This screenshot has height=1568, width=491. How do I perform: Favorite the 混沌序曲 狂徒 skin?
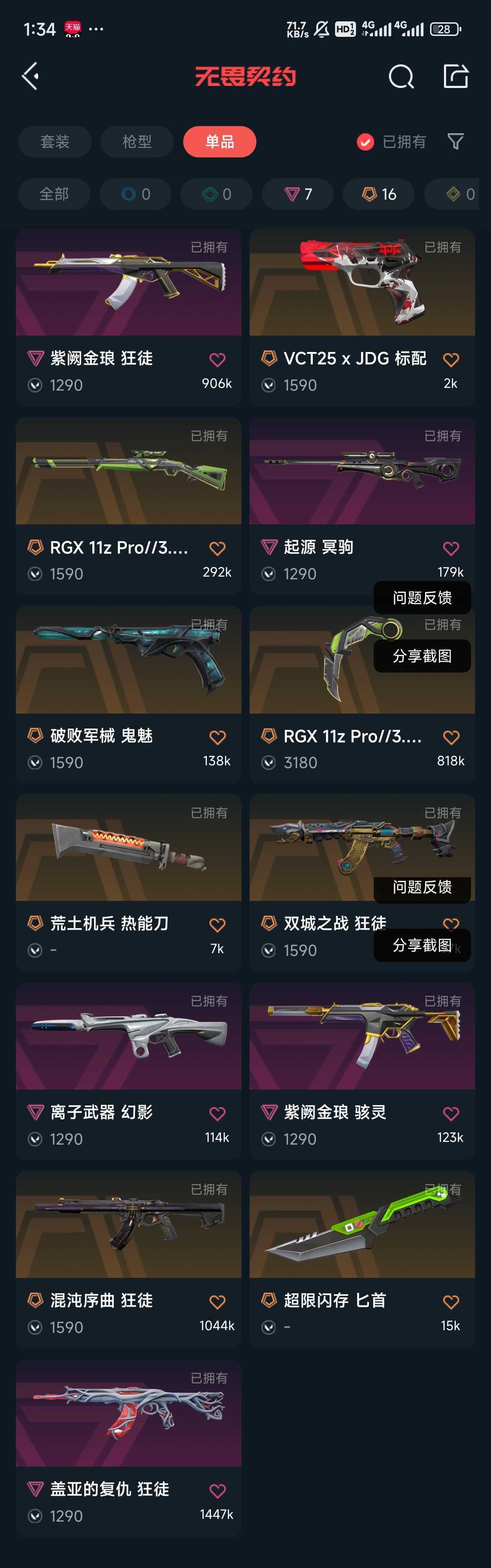coord(217,1302)
